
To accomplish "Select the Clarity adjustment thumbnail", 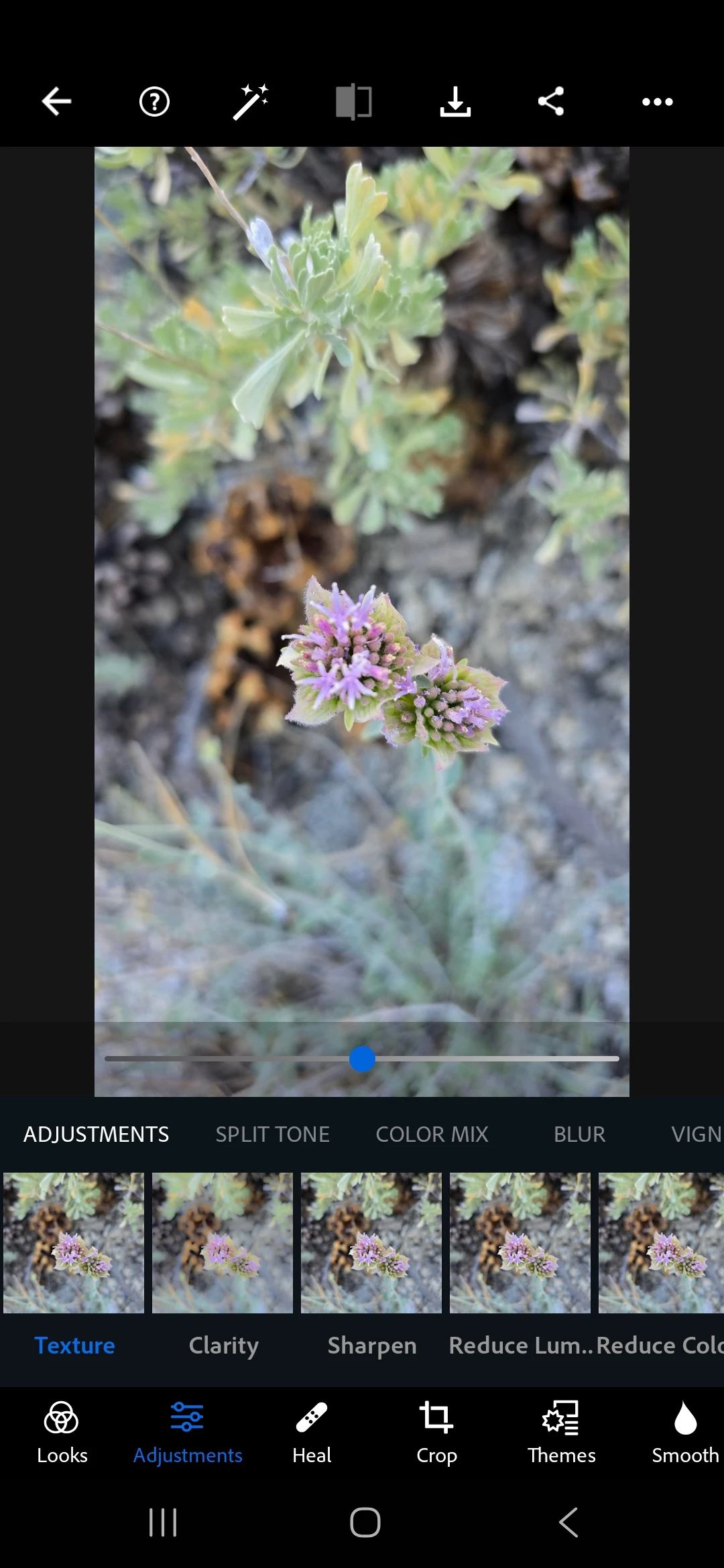I will pos(223,1243).
